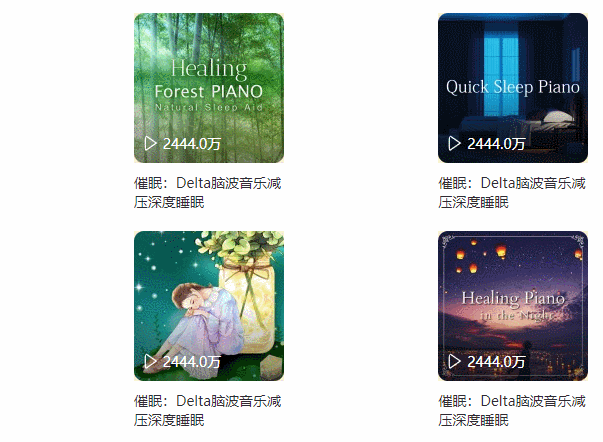Open the Healing Forest PIANO playlist cover

[209, 87]
